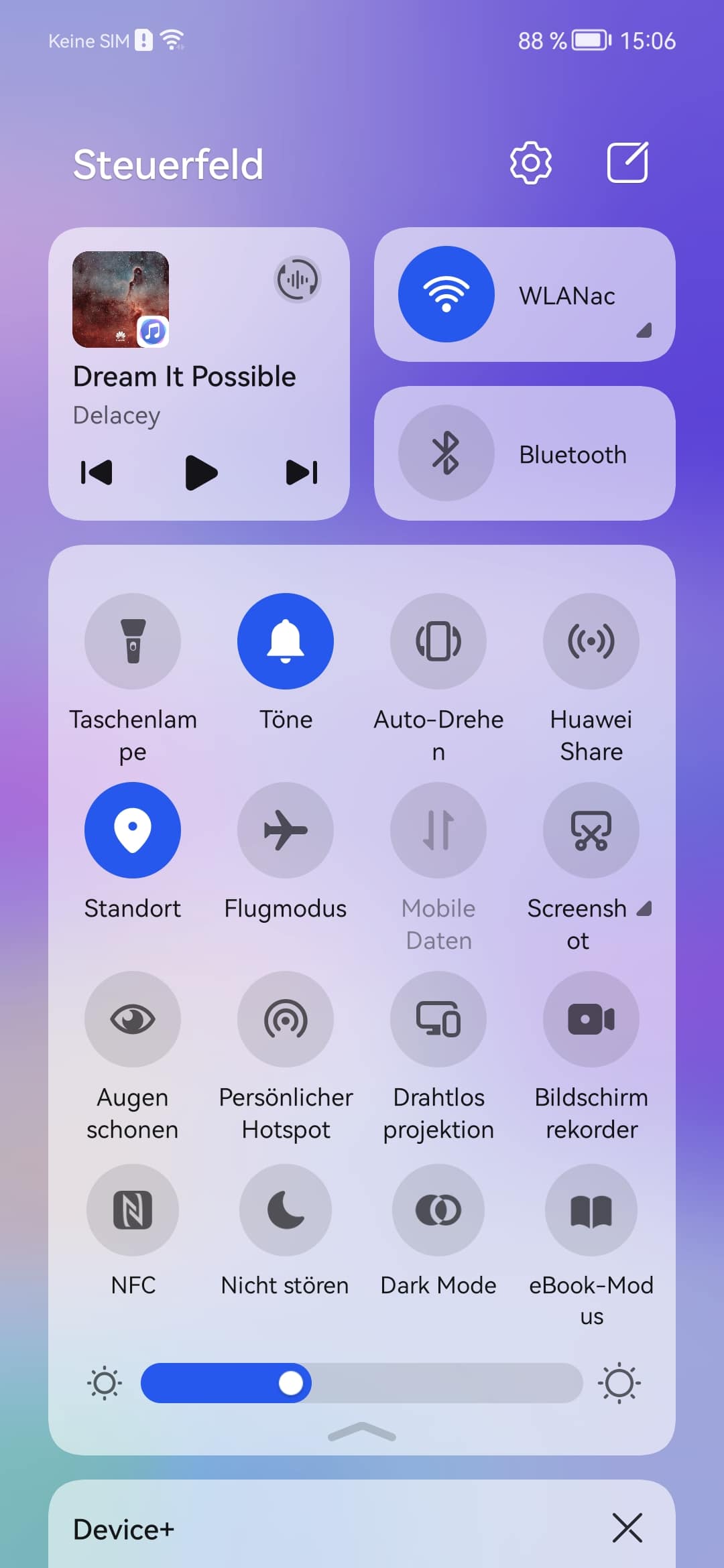Collapse the shortcut panel with the arrow
724x1568 pixels.
tap(362, 1431)
